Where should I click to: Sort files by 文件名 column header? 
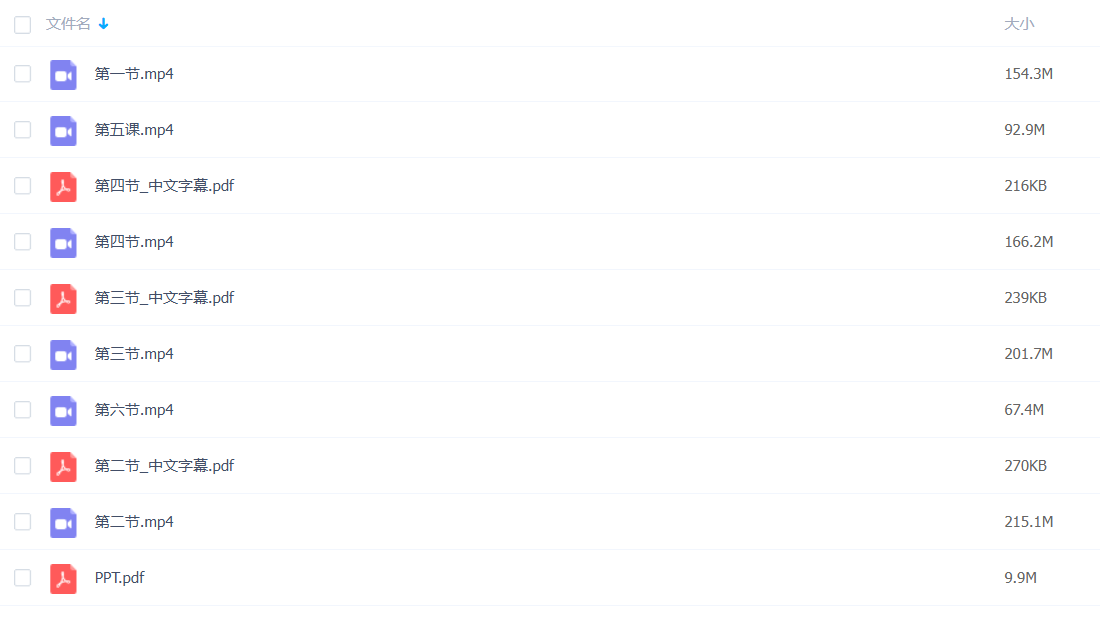(x=68, y=24)
